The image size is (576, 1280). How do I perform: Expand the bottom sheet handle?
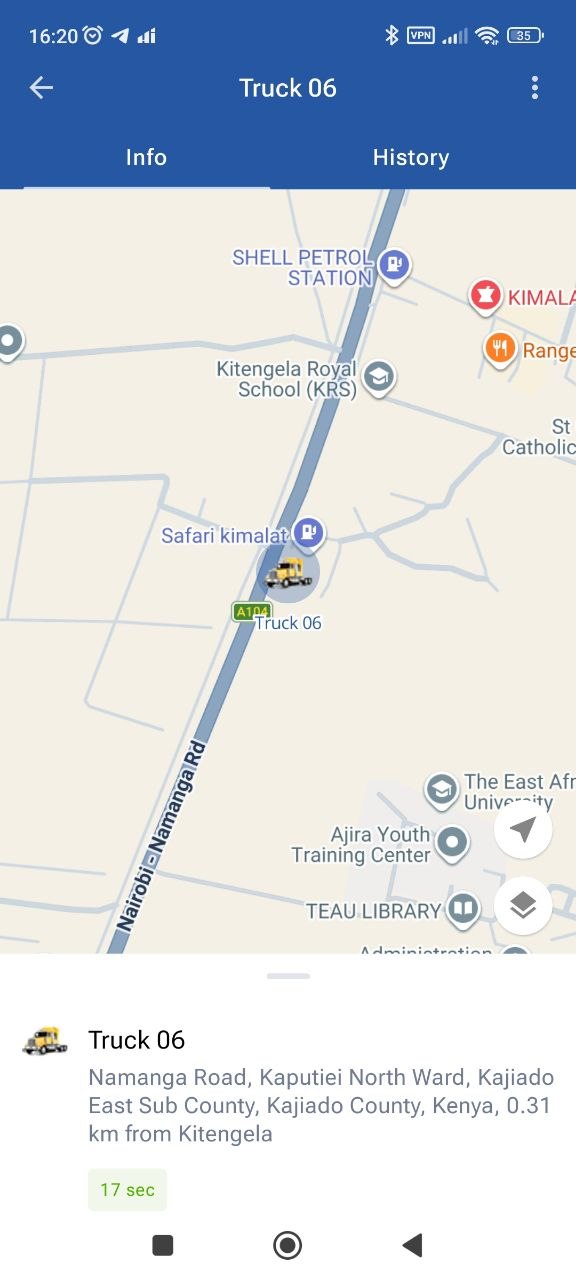tap(288, 975)
